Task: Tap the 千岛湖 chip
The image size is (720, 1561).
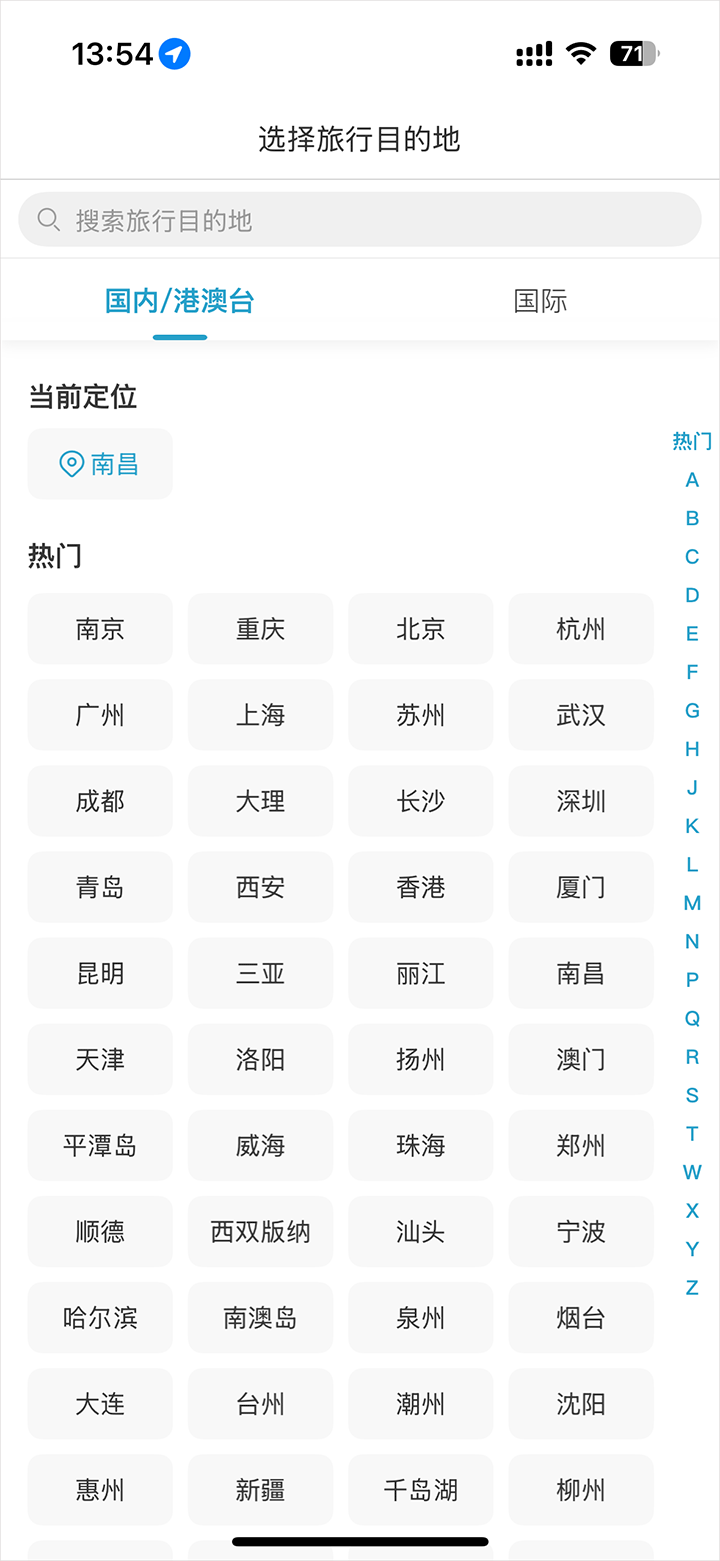Action: pyautogui.click(x=420, y=1490)
